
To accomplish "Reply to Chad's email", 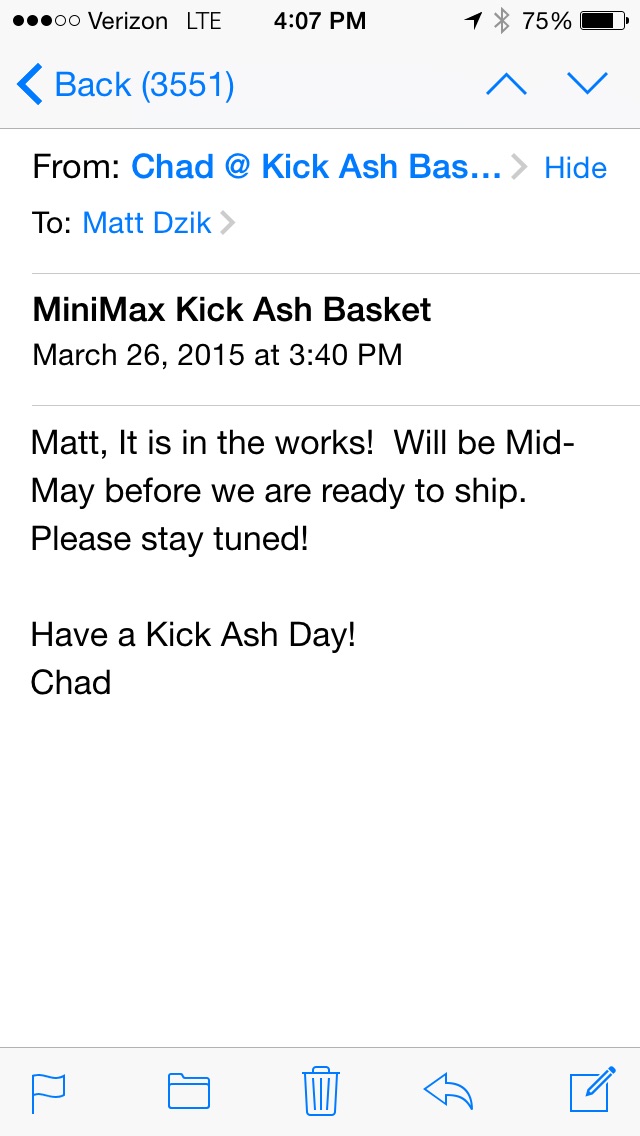I will (448, 1091).
